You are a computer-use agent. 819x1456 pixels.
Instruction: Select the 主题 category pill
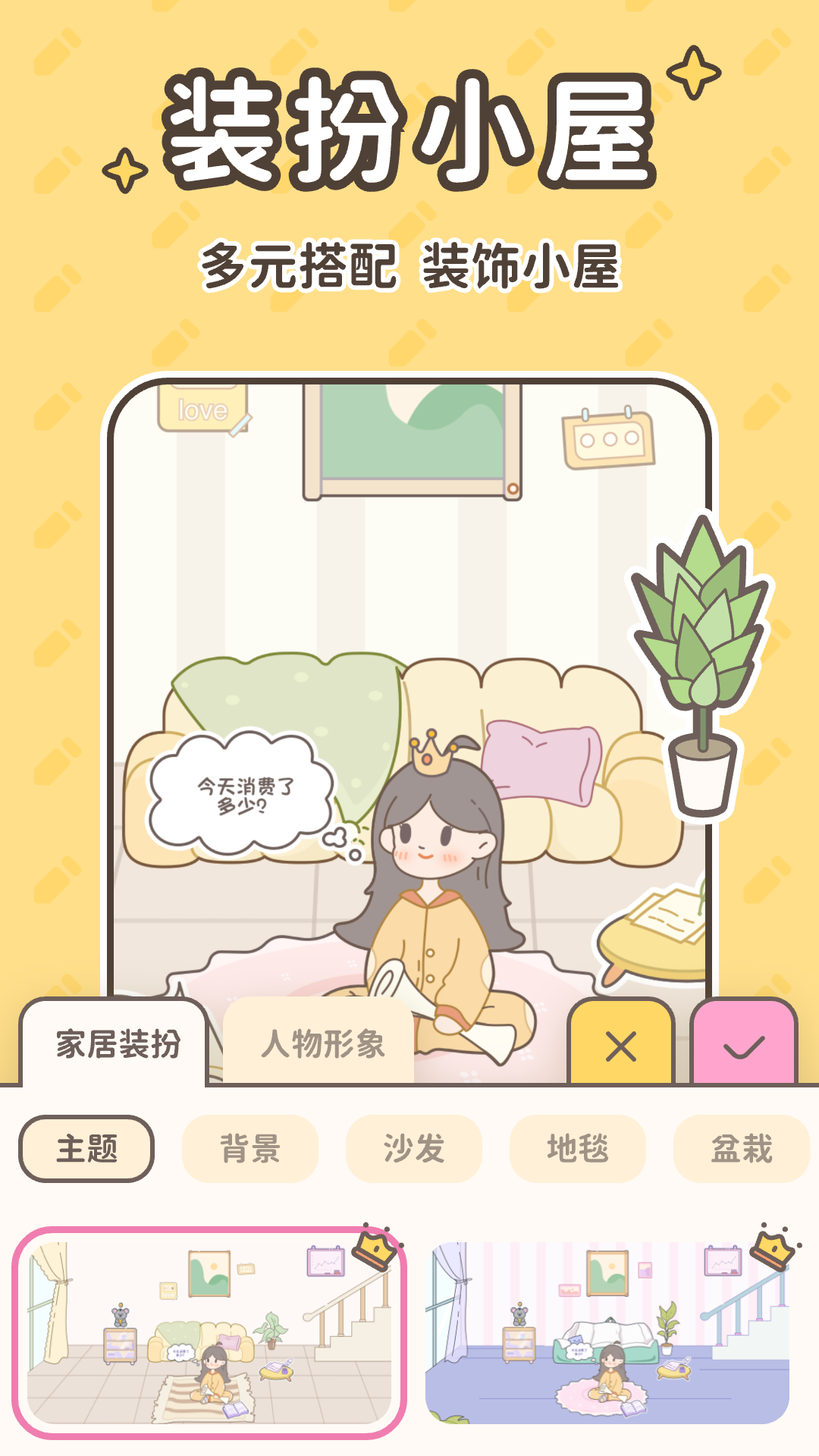(86, 1149)
